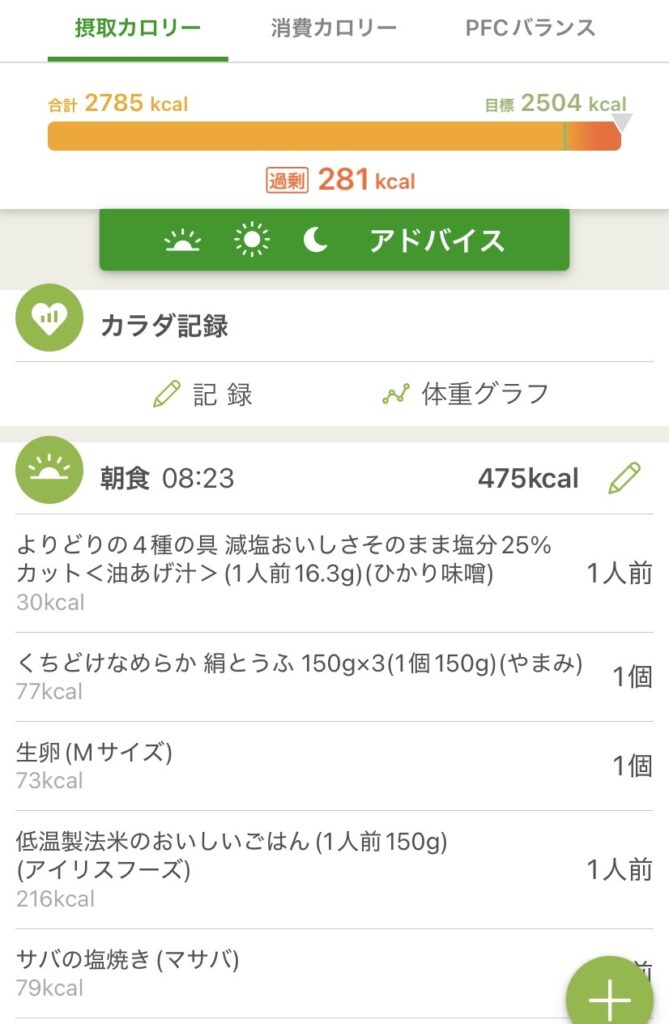669x1024 pixels.
Task: Select the 生卵 (Mサイズ) entry
Action: (300, 765)
